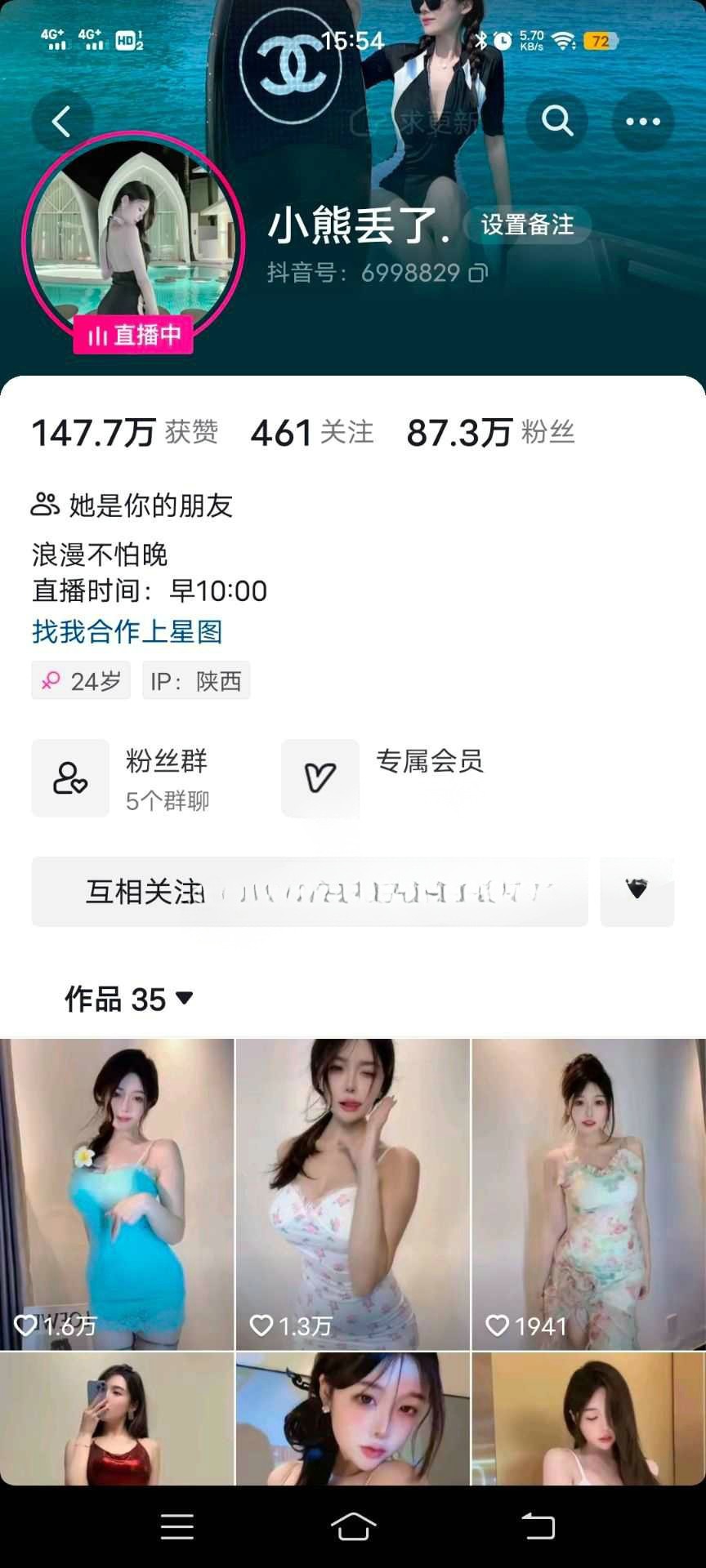Tap the 设置备注 button
The height and width of the screenshot is (1568, 706).
coord(527,225)
